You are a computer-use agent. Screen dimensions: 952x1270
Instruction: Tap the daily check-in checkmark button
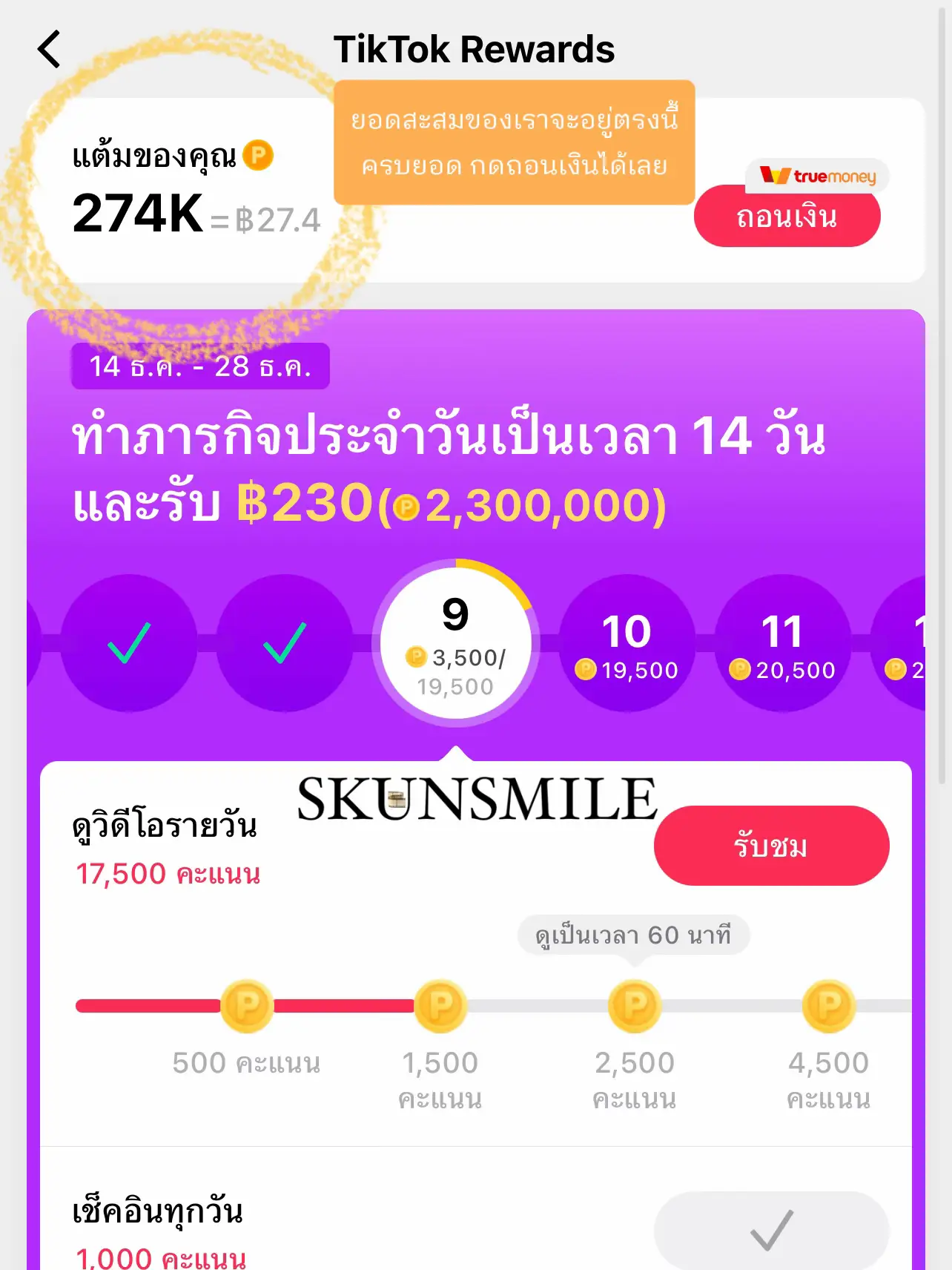771,1230
